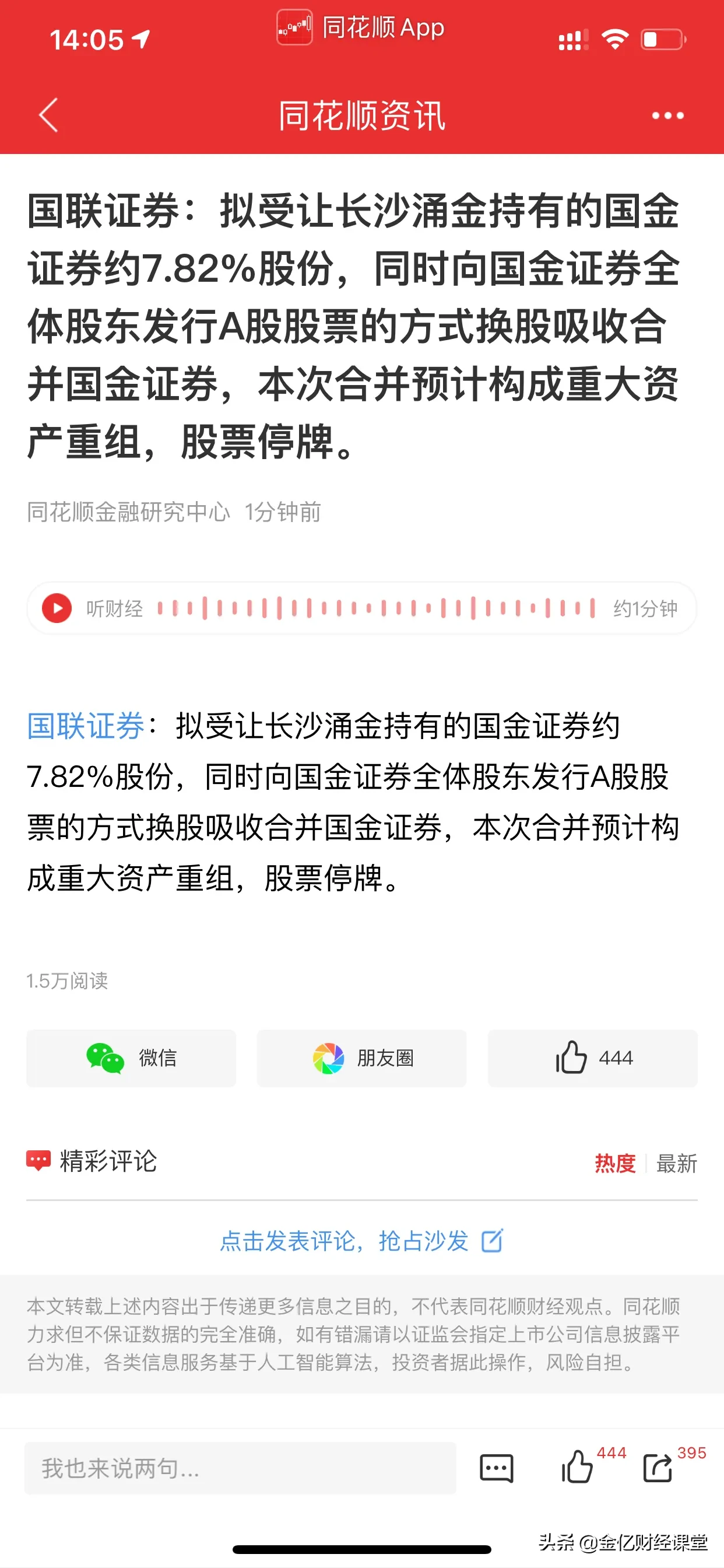Share the article to 朋友圈
Viewport: 724px width, 1568px height.
[361, 1058]
